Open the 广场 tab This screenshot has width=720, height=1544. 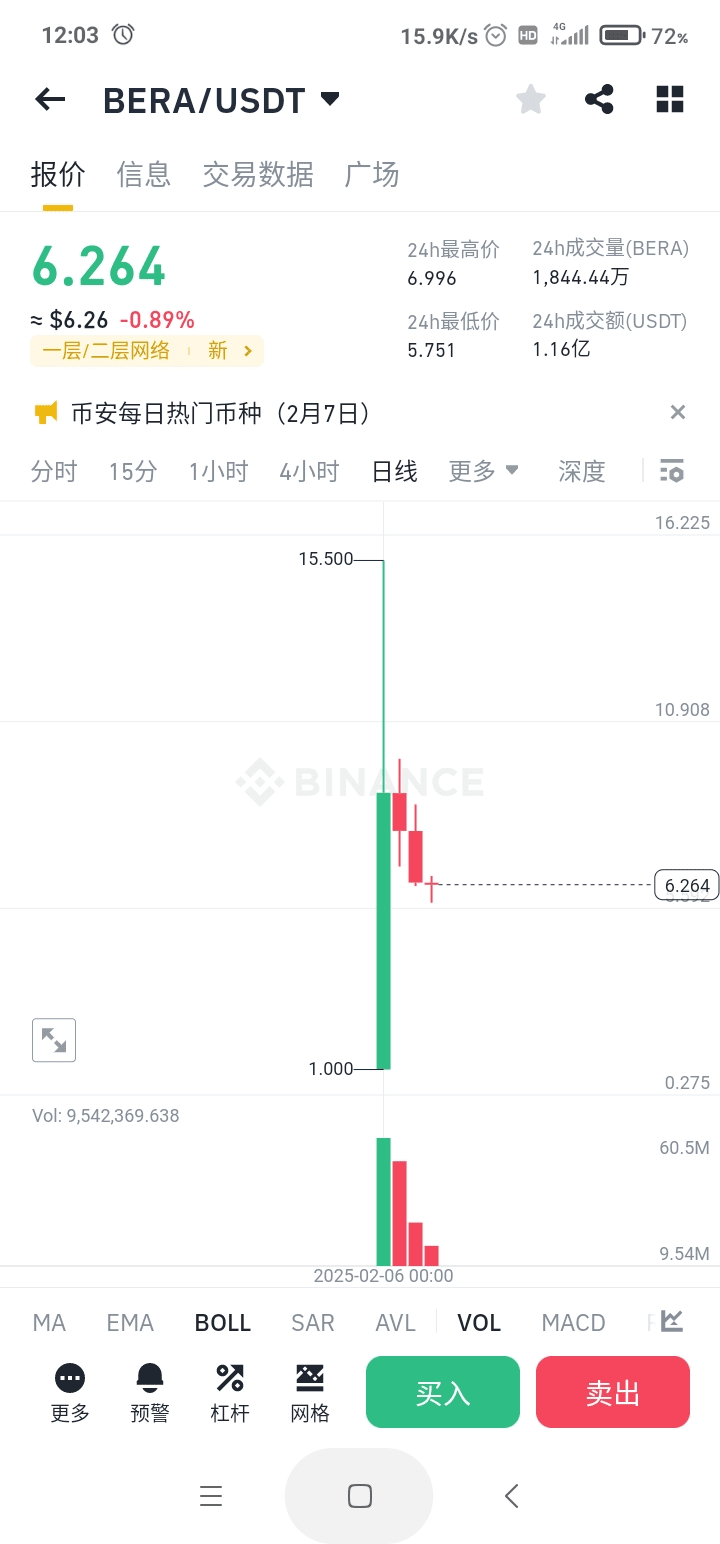point(372,174)
